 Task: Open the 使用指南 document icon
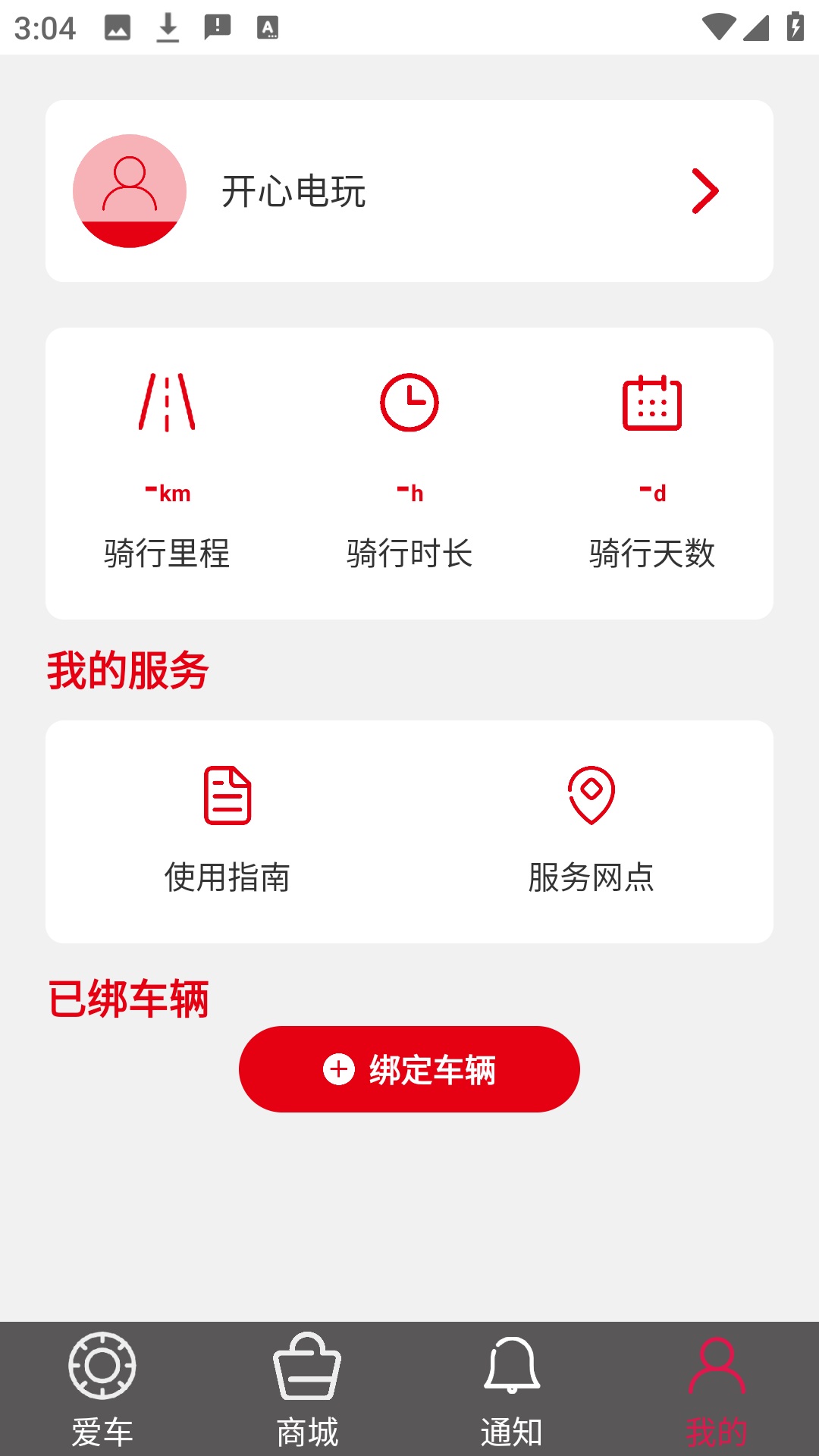pos(227,795)
